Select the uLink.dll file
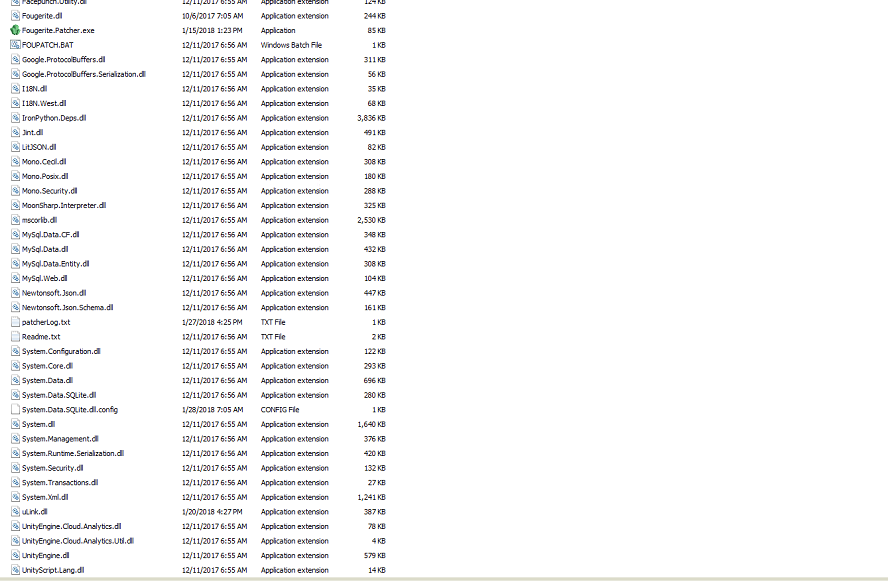Viewport: 888px width, 588px height. click(x=35, y=512)
